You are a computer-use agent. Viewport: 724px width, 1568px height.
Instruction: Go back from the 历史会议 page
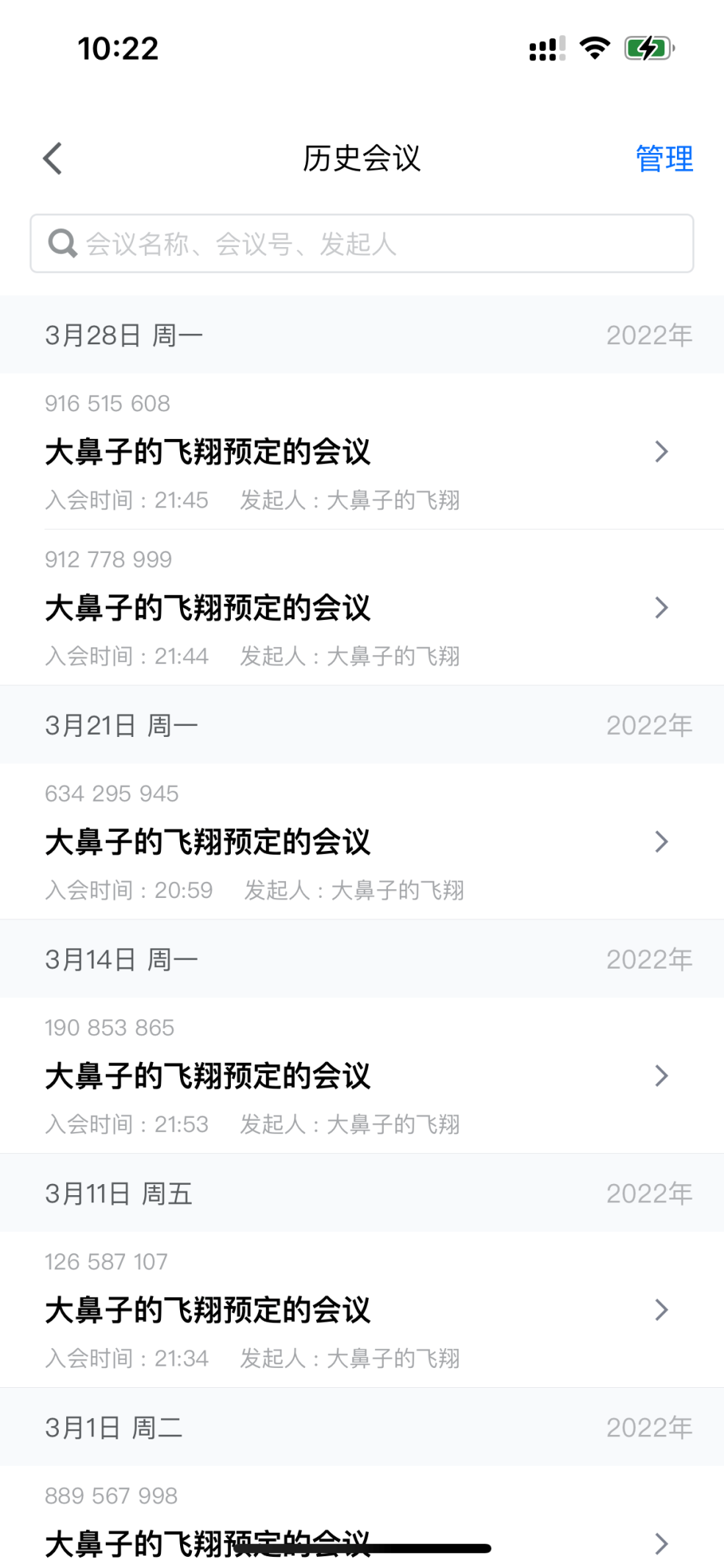click(x=53, y=158)
